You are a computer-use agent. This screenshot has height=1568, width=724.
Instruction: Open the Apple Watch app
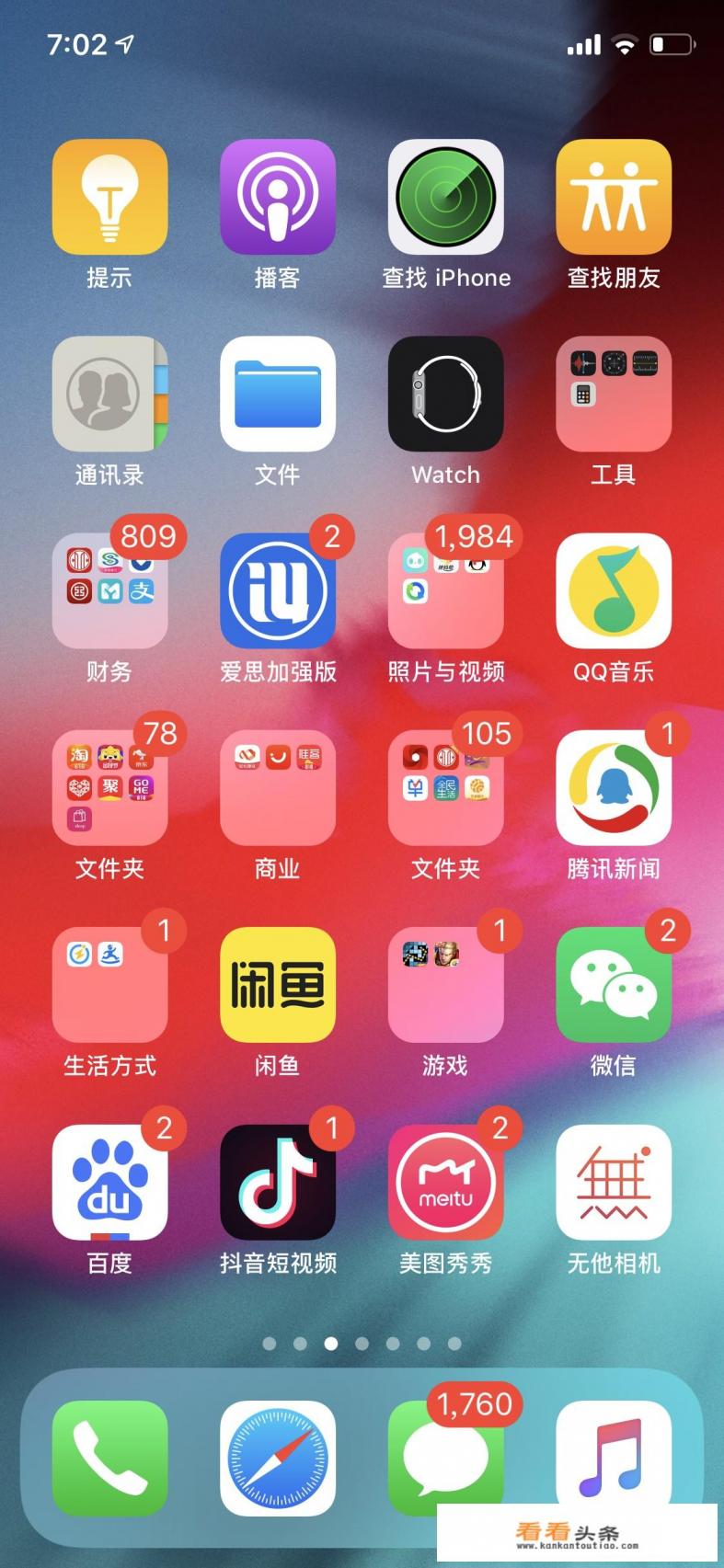point(446,395)
